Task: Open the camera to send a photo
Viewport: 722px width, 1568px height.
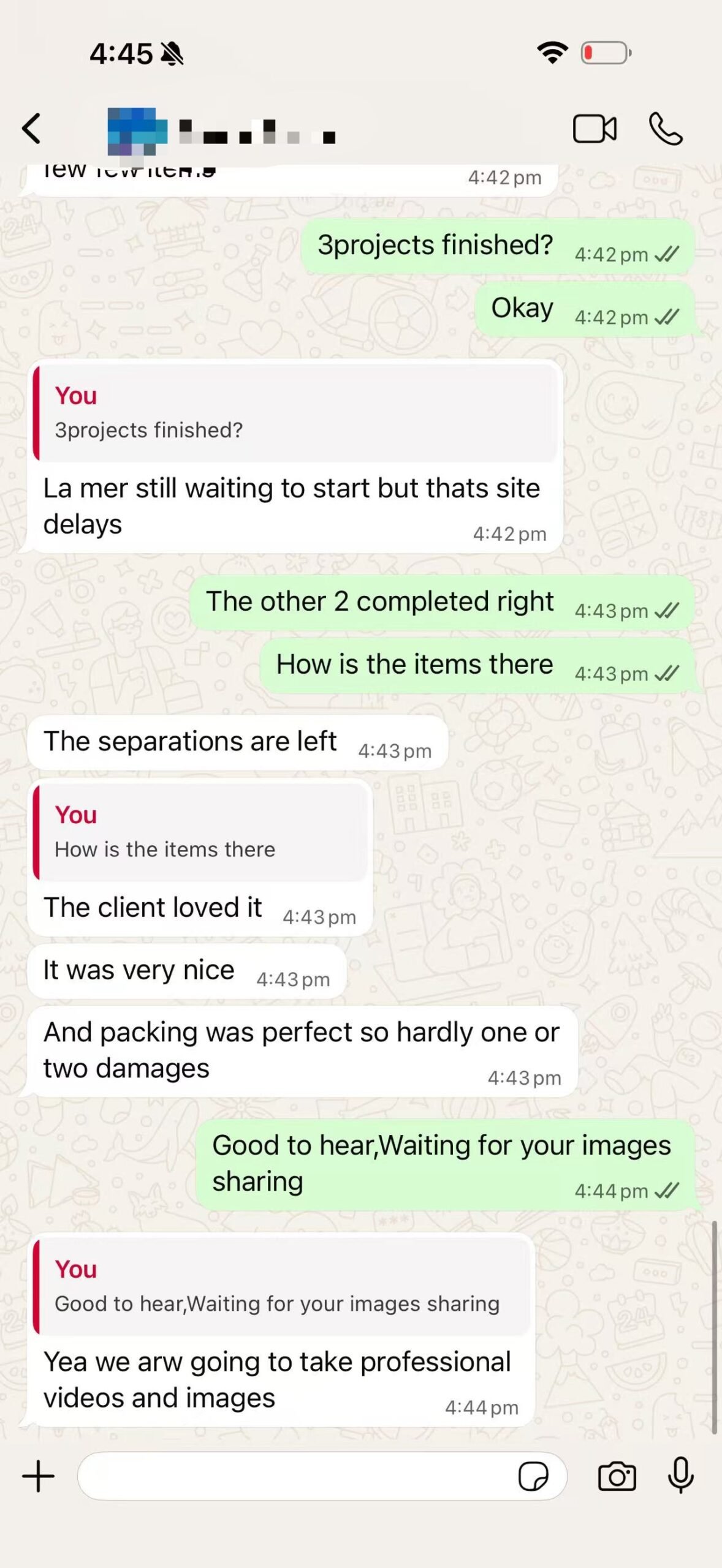Action: [x=617, y=1476]
